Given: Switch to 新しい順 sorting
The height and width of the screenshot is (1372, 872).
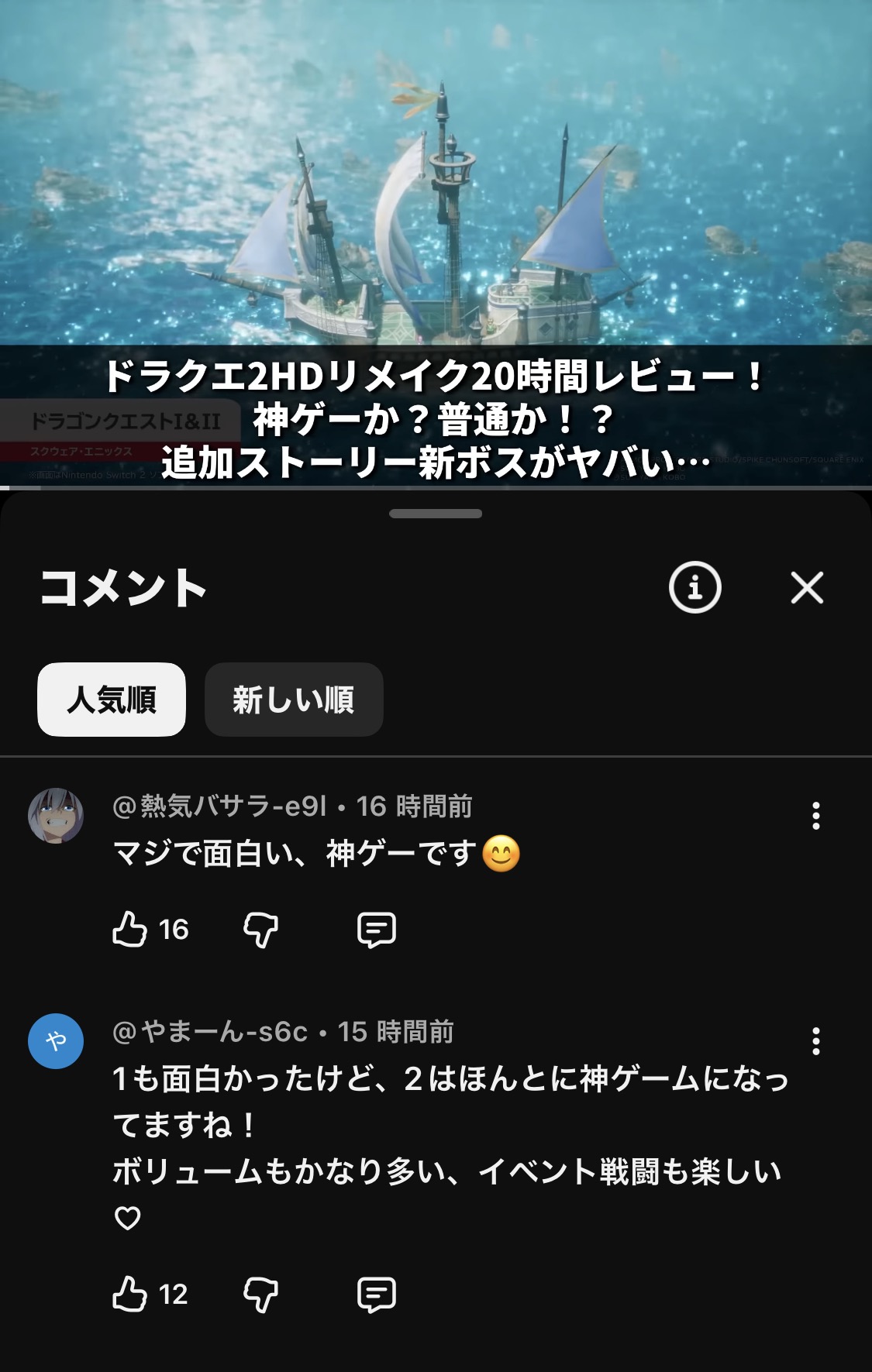Looking at the screenshot, I should point(294,699).
